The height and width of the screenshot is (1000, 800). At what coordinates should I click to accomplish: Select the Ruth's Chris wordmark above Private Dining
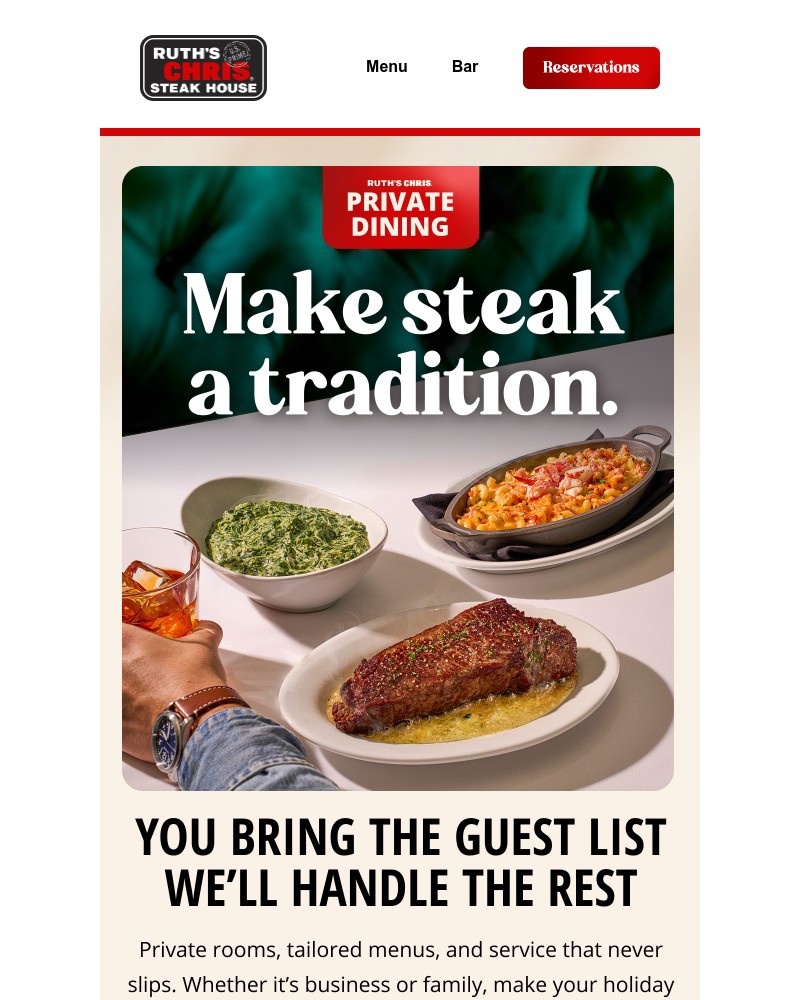point(400,185)
